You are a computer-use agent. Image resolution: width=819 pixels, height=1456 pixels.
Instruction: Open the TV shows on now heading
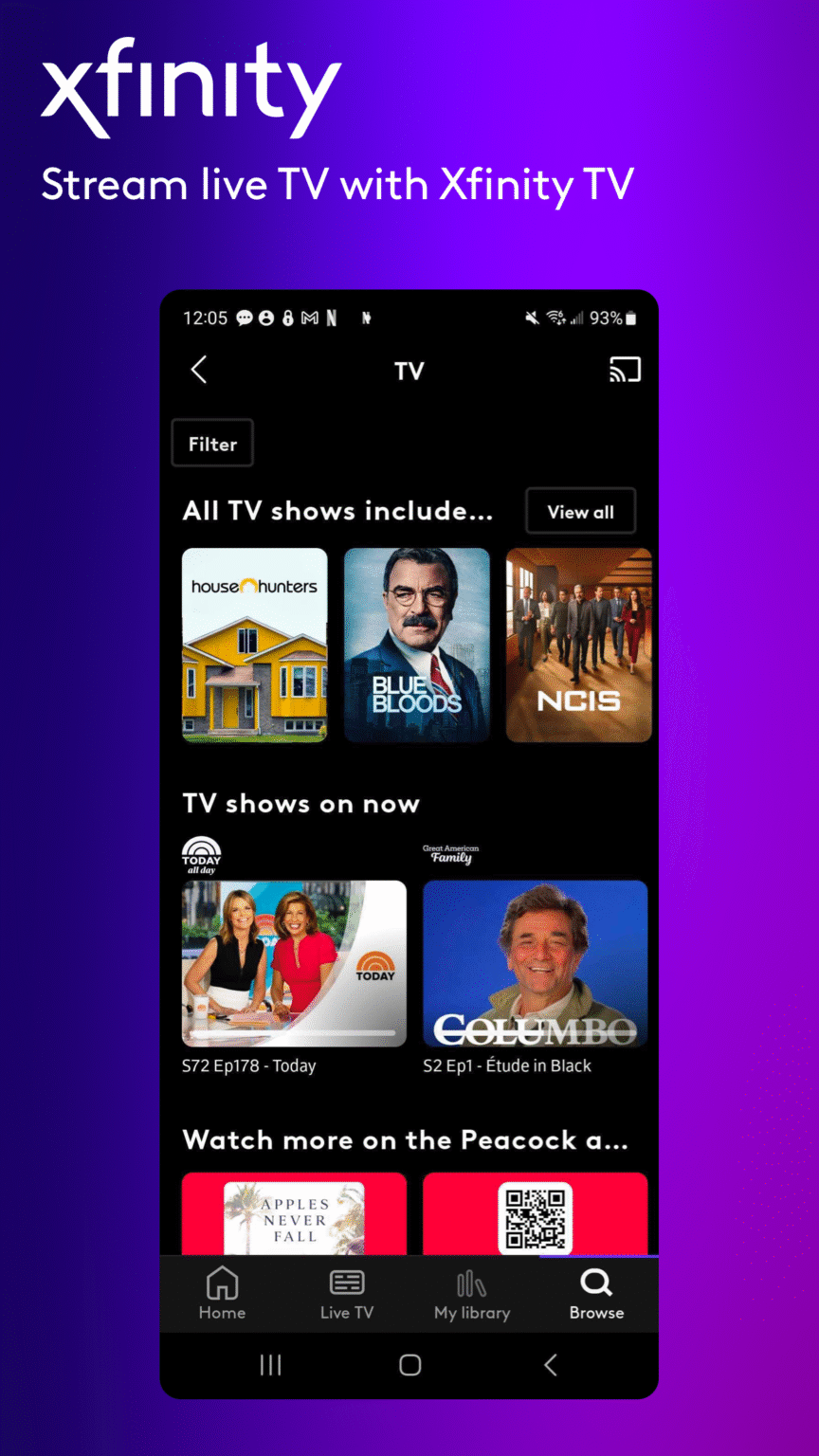point(300,803)
